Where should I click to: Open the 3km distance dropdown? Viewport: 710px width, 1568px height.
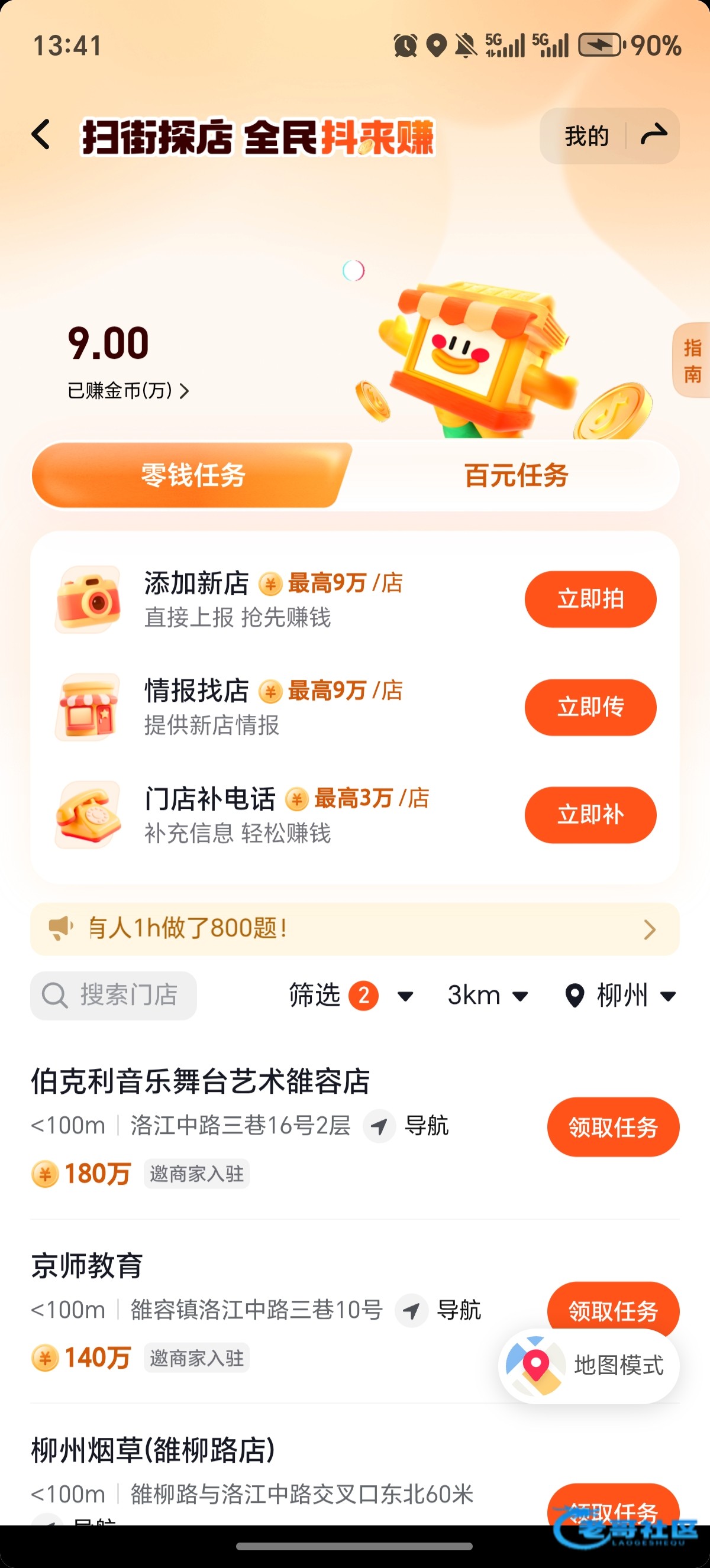(487, 996)
